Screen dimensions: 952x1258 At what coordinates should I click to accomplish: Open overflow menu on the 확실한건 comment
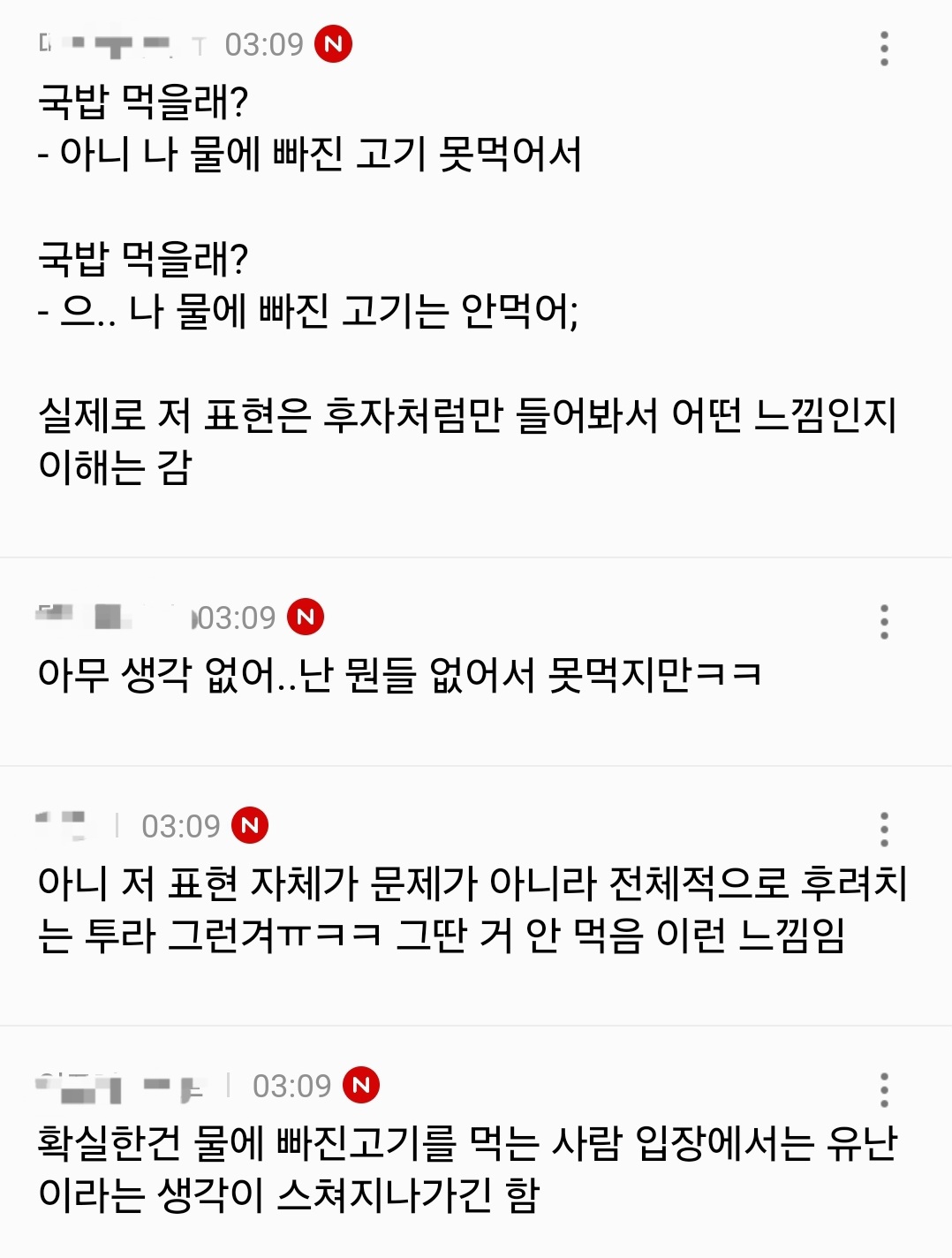[x=883, y=1090]
